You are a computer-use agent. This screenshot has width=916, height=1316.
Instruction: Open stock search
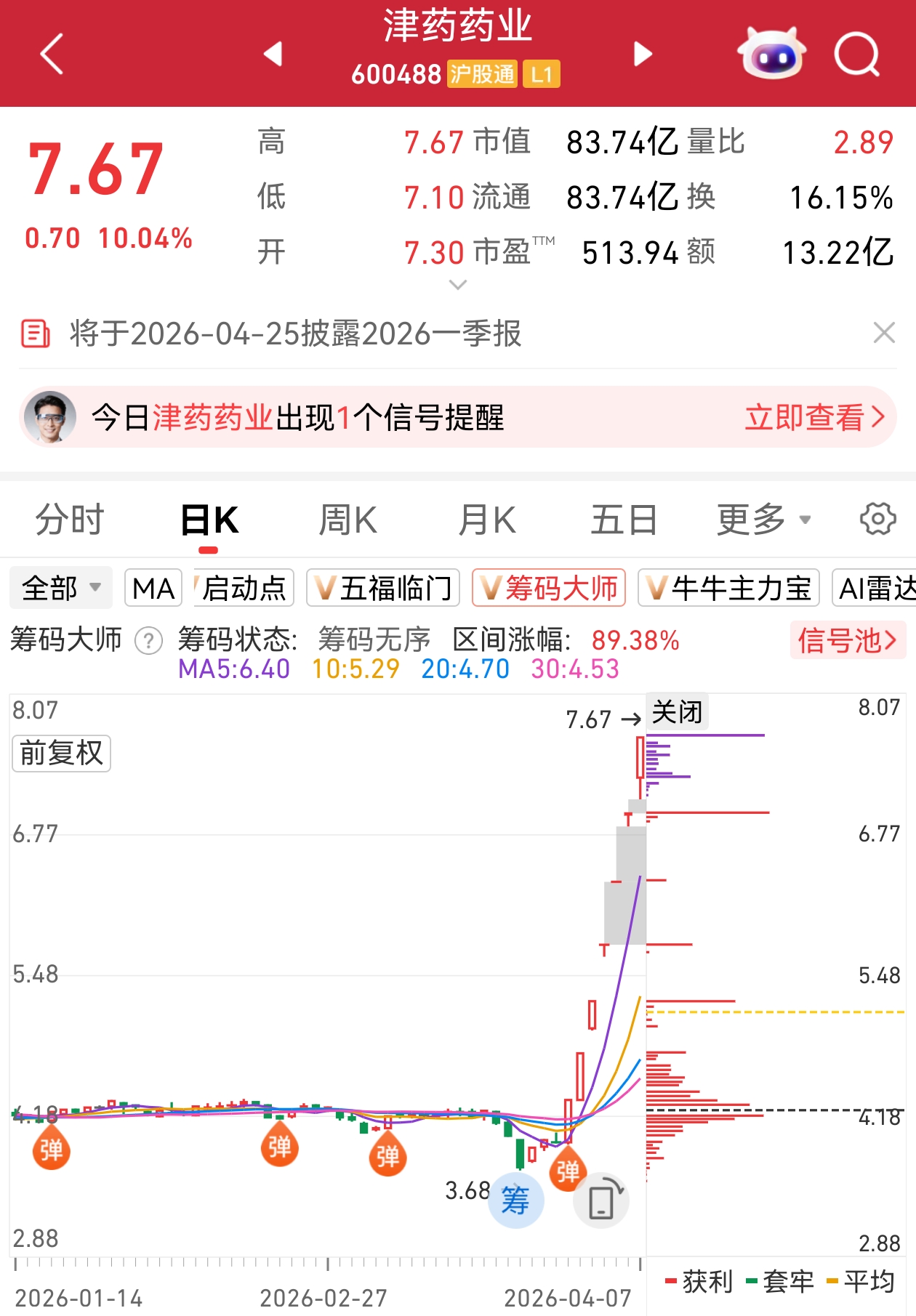(857, 54)
